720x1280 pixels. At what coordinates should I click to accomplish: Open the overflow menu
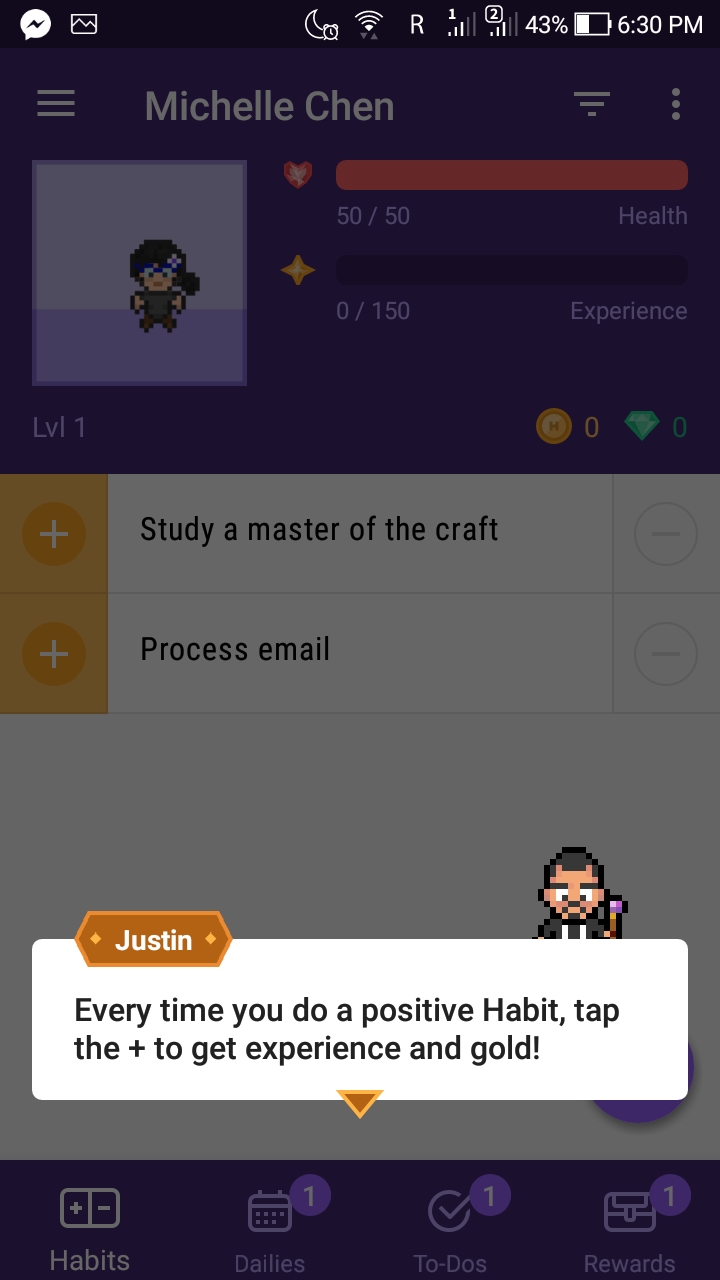(x=676, y=104)
